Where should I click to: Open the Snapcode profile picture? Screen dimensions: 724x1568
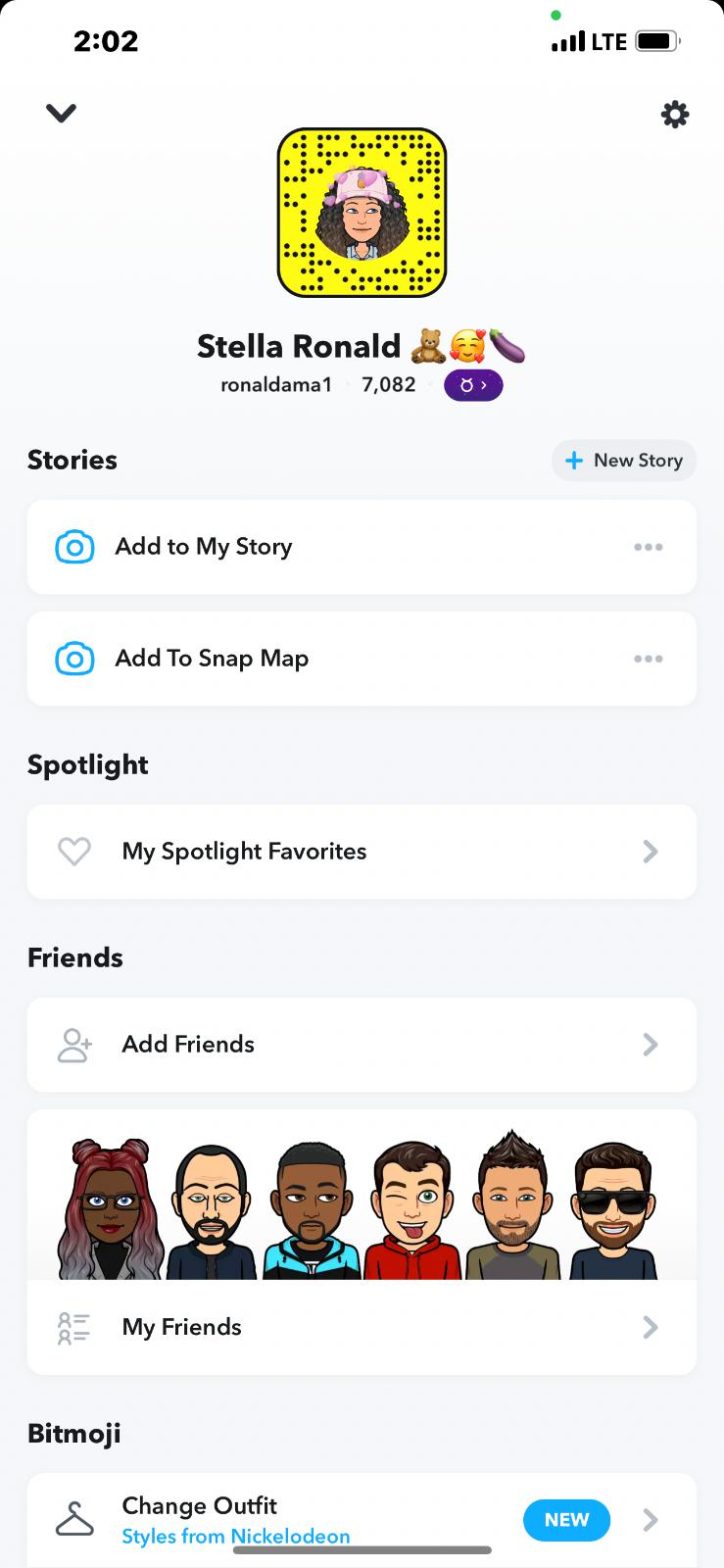pyautogui.click(x=362, y=213)
